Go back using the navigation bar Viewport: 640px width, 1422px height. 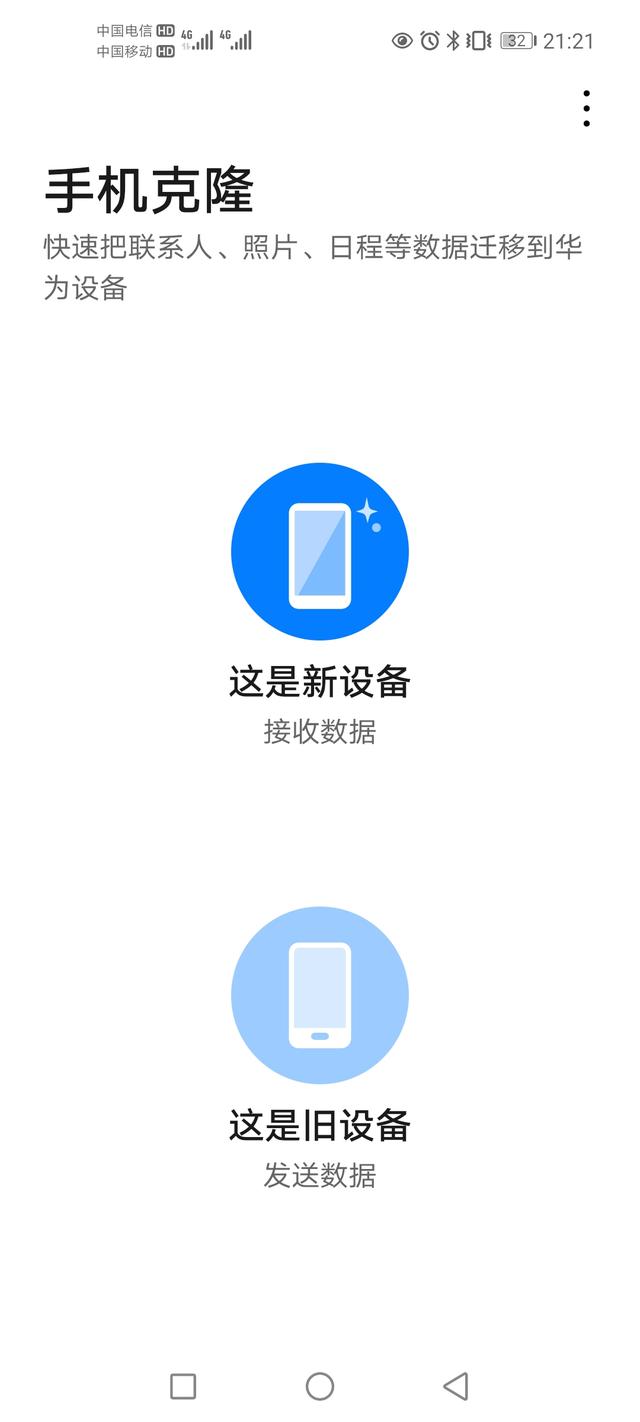pyautogui.click(x=456, y=1386)
